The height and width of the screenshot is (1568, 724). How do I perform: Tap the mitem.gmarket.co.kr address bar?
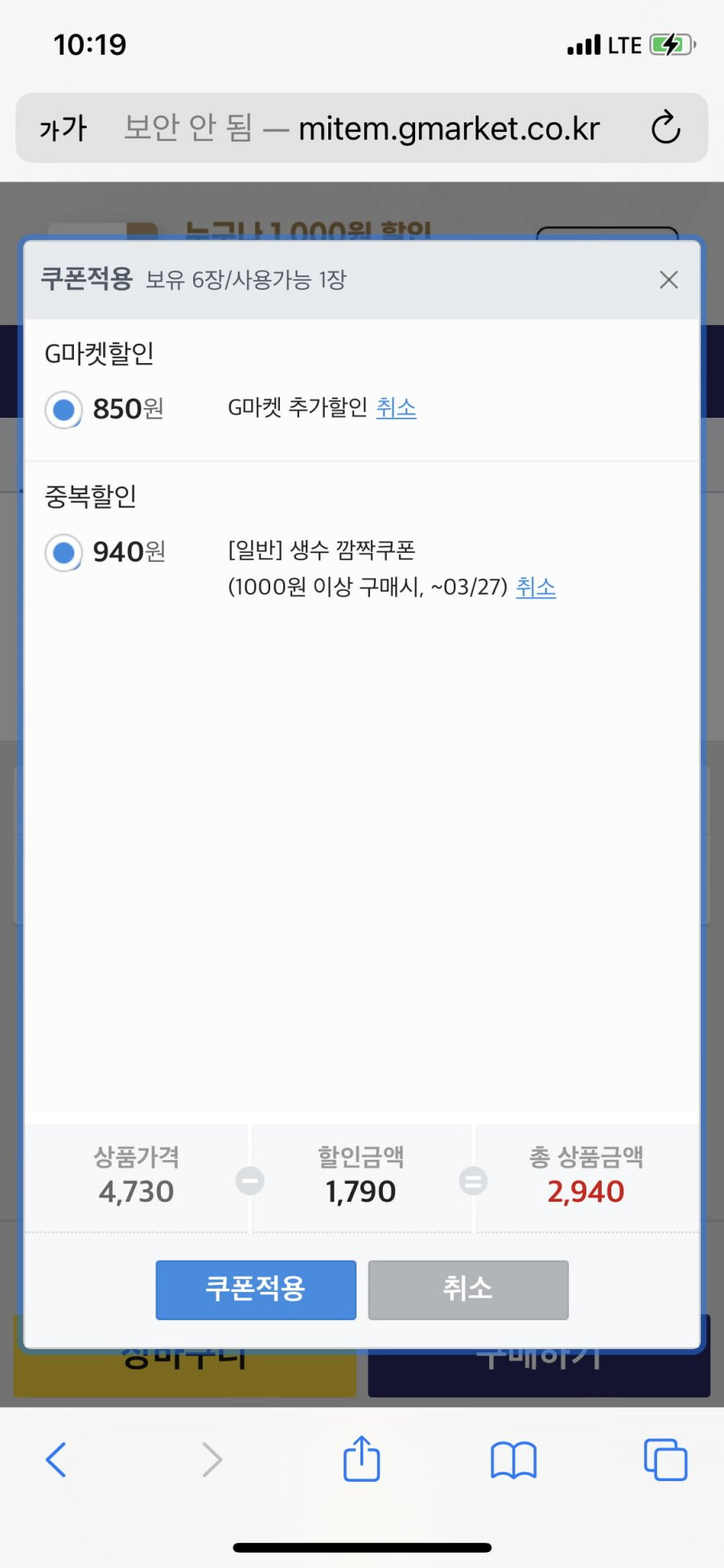[x=362, y=128]
